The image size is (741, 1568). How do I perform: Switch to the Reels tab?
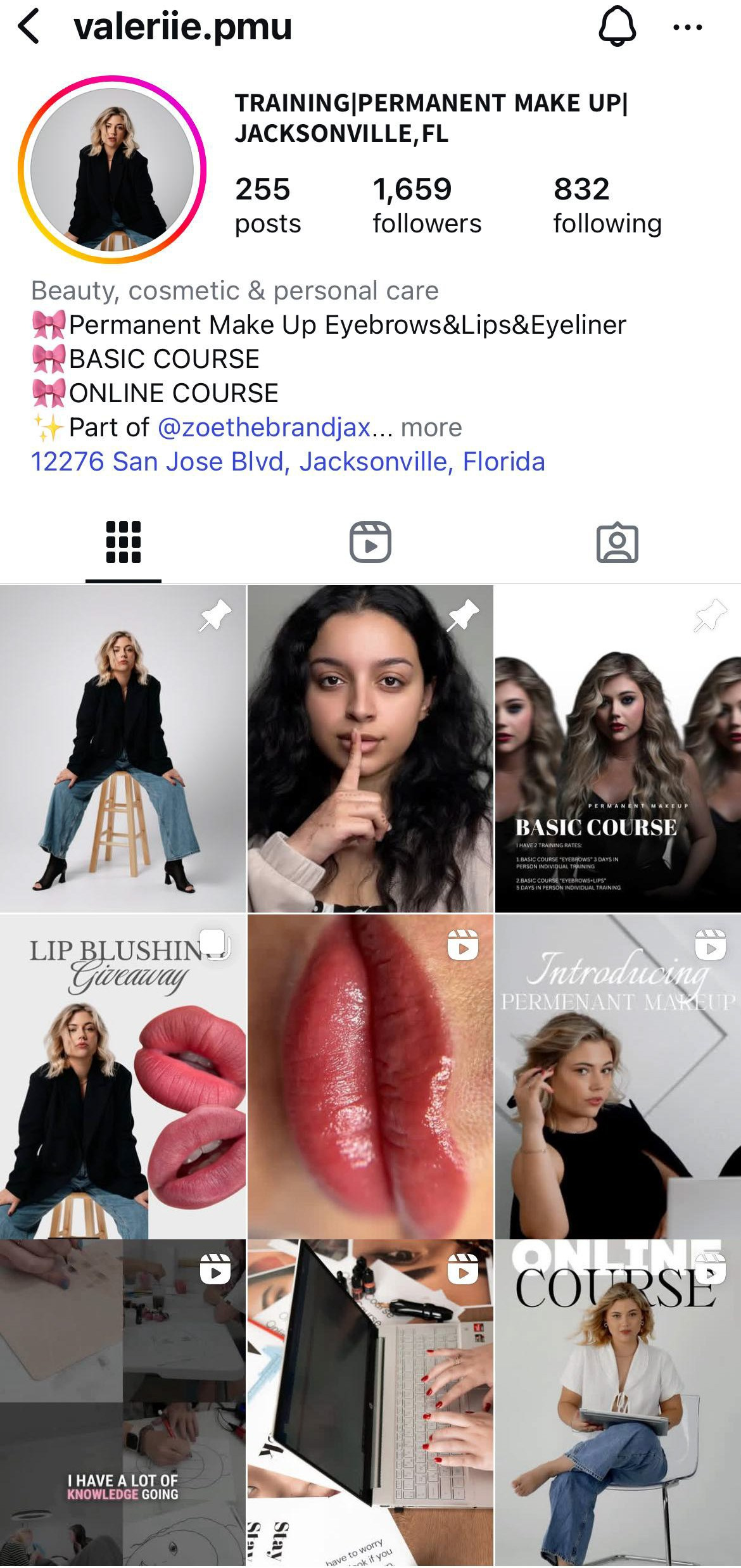click(370, 543)
